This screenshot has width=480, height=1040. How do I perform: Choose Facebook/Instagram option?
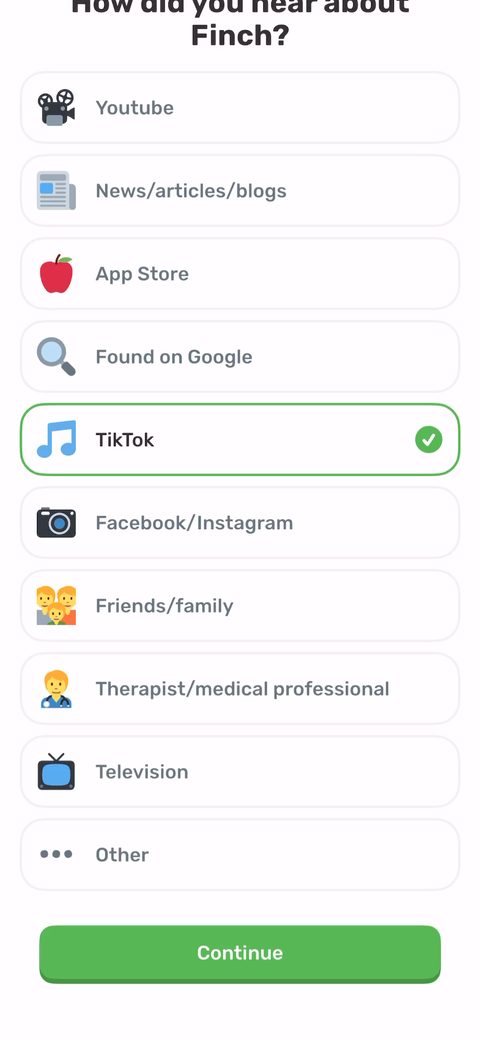240,523
